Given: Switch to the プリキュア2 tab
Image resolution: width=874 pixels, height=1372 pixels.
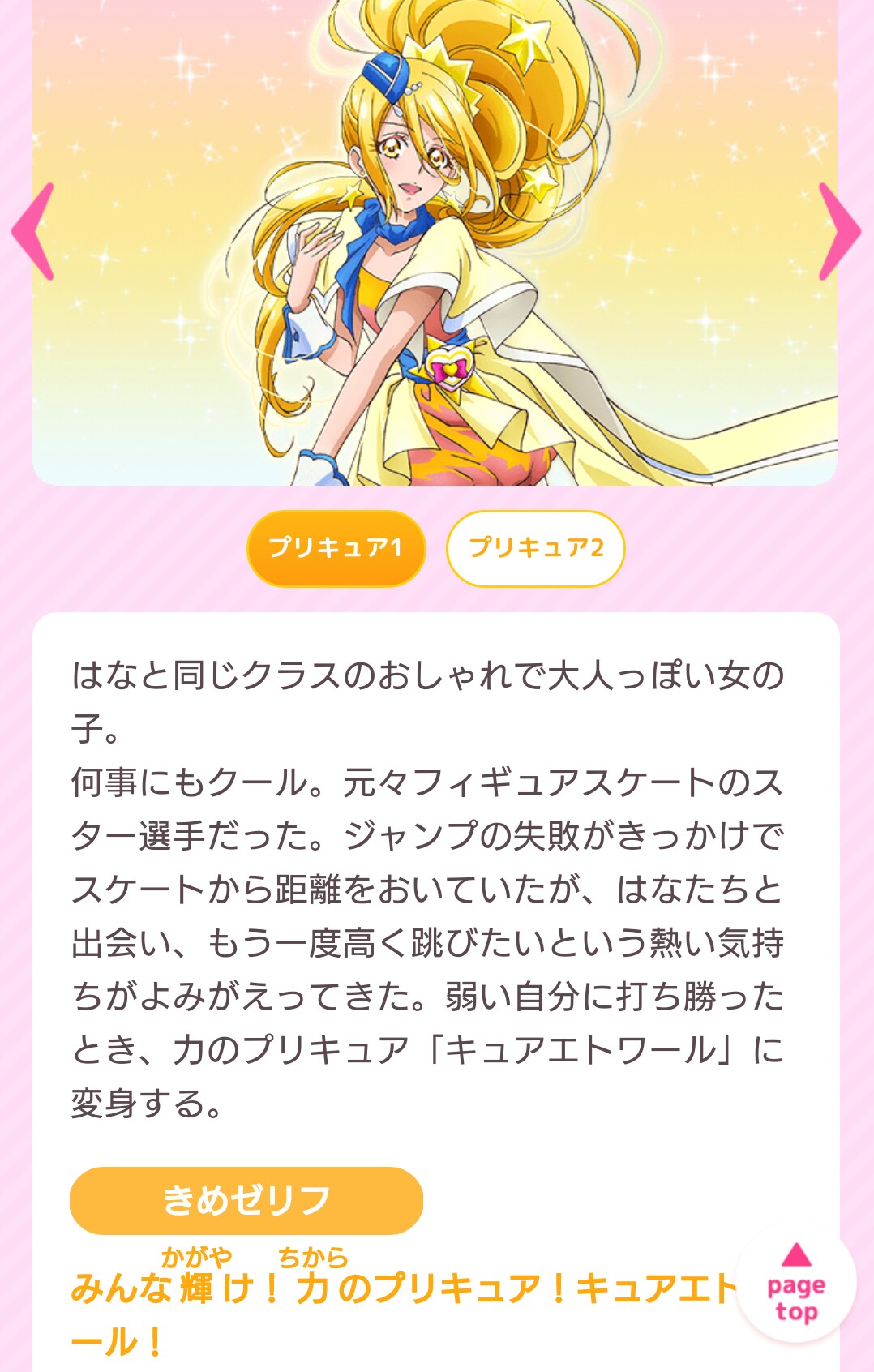Looking at the screenshot, I should 535,548.
